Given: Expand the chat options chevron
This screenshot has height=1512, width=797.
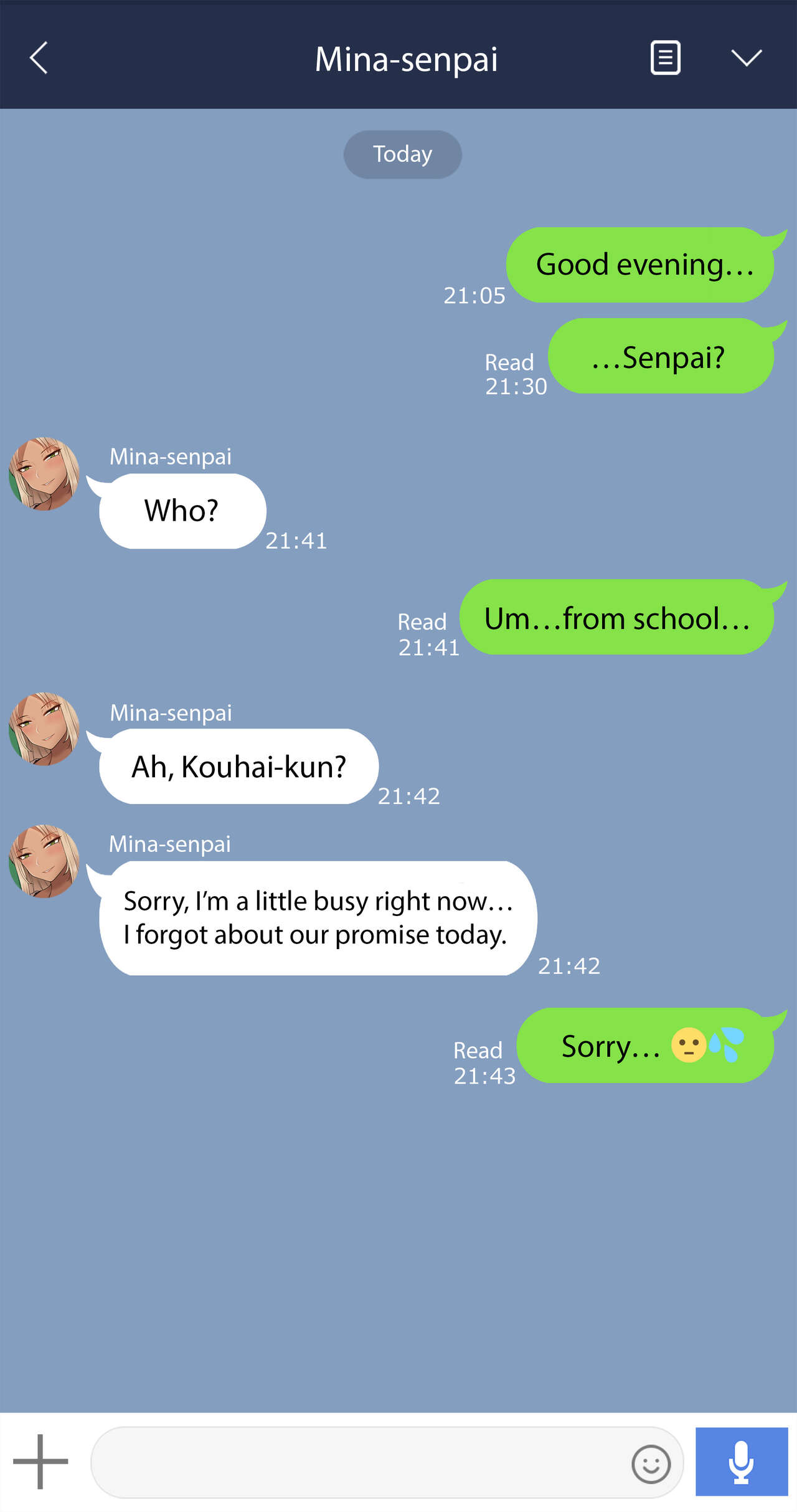Looking at the screenshot, I should pos(746,58).
